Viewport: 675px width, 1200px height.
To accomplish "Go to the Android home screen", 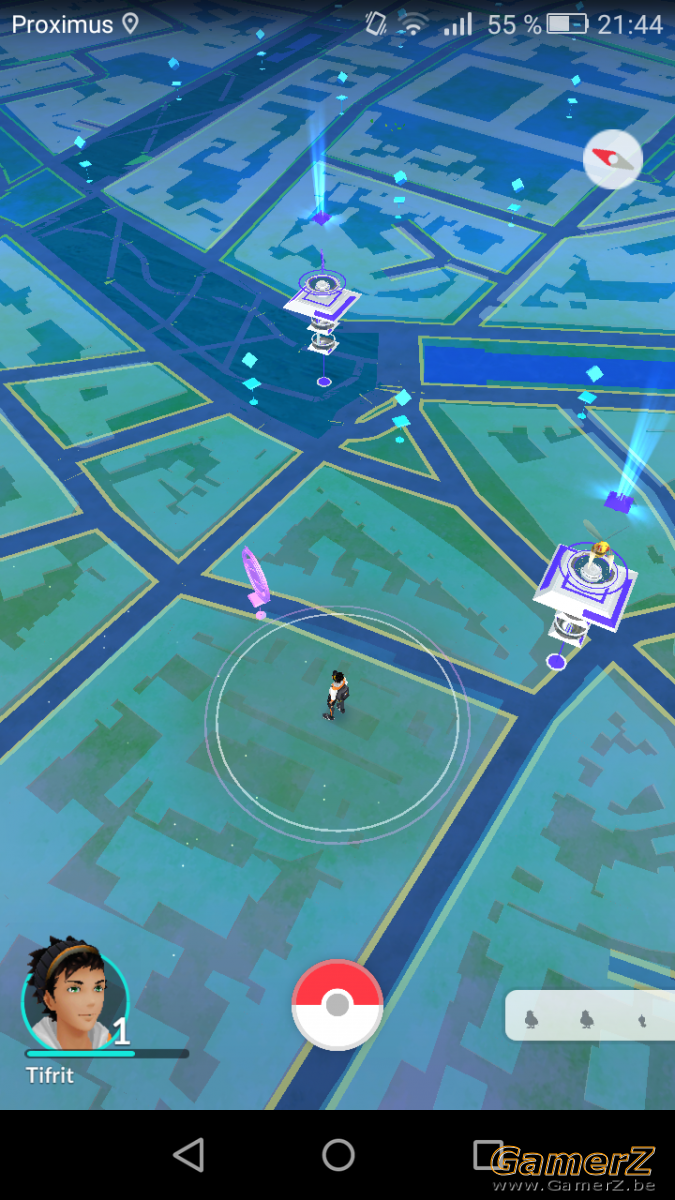I will pos(338,1155).
